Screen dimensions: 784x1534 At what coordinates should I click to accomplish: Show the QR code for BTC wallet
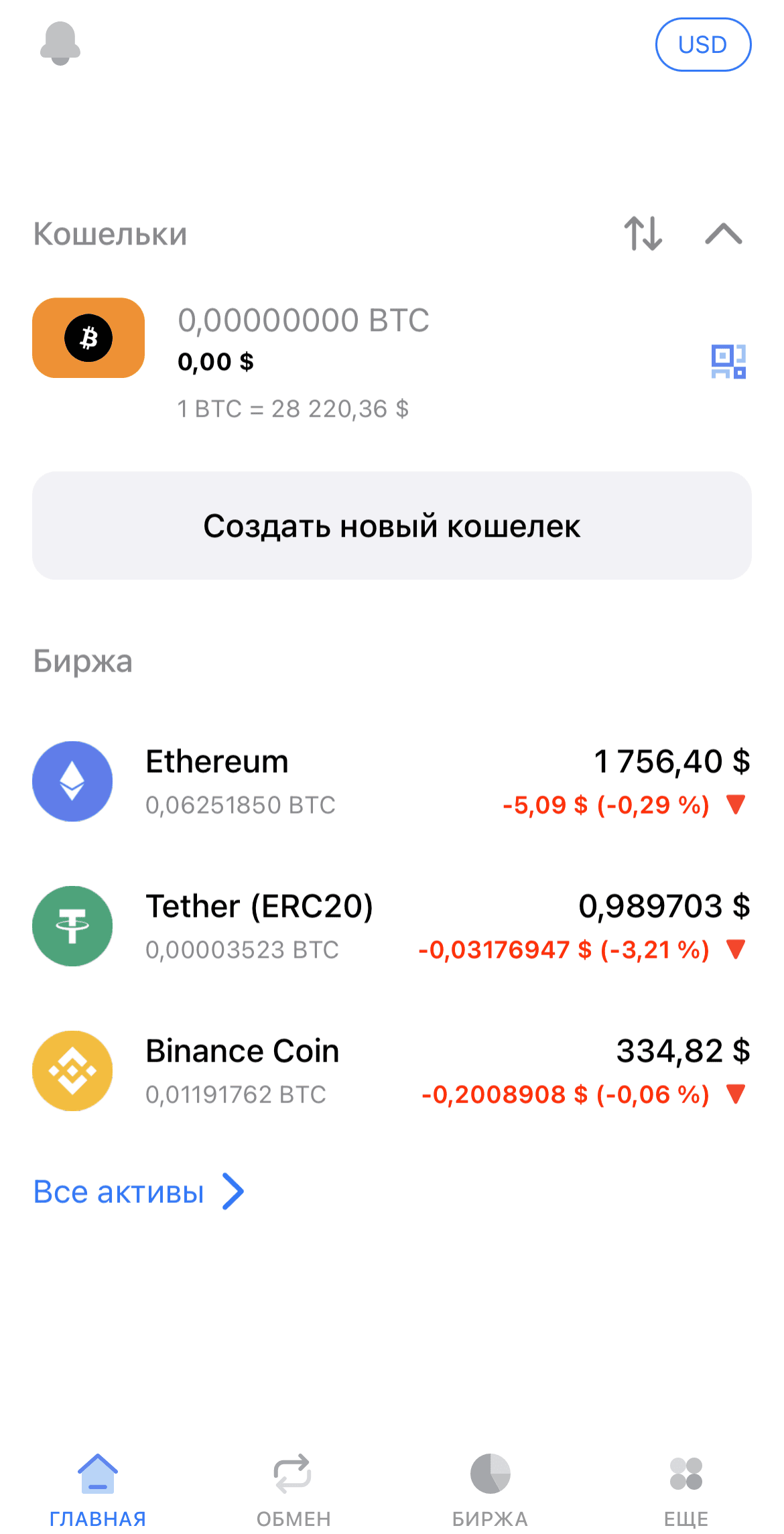tap(728, 361)
